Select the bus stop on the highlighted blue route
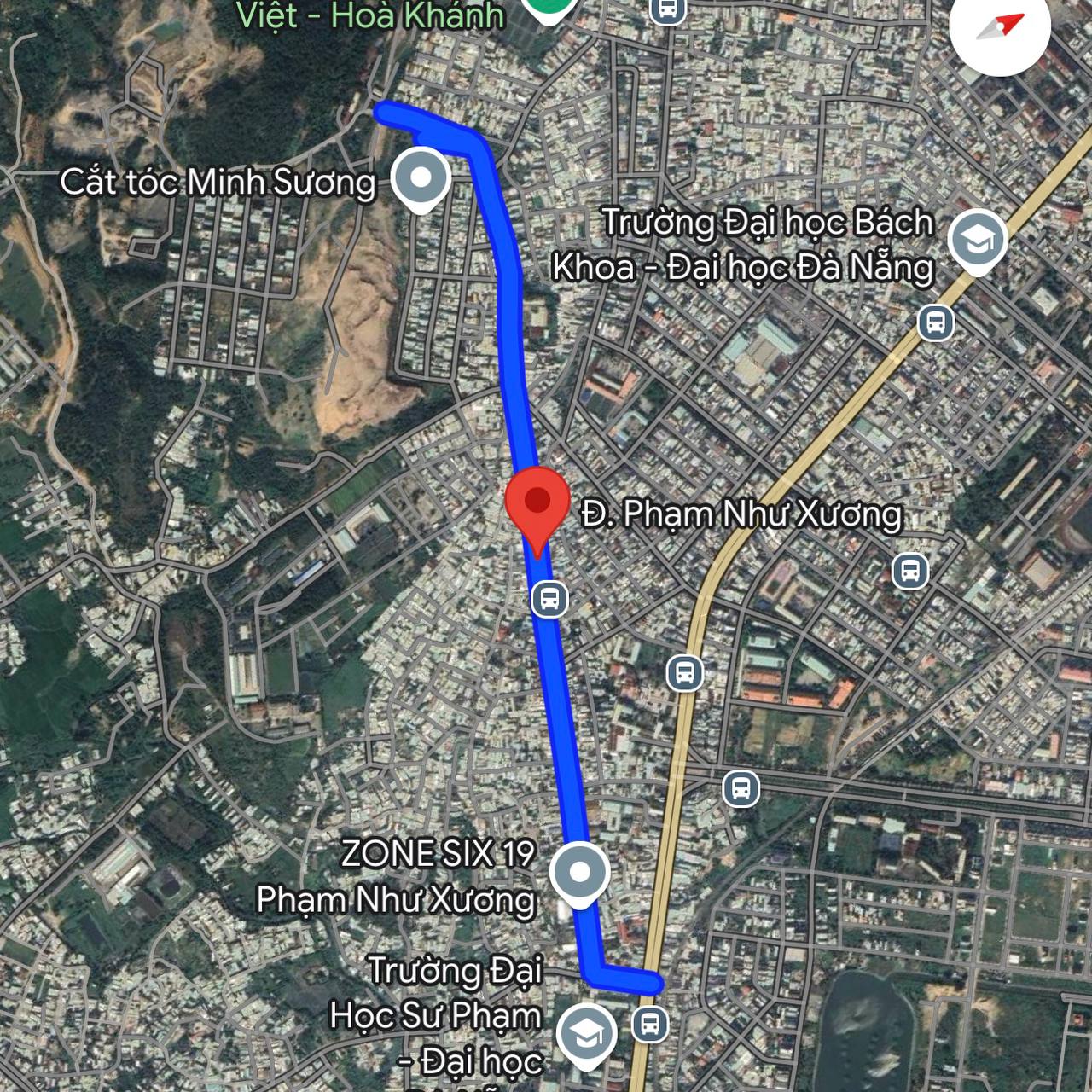1092x1092 pixels. pyautogui.click(x=549, y=599)
